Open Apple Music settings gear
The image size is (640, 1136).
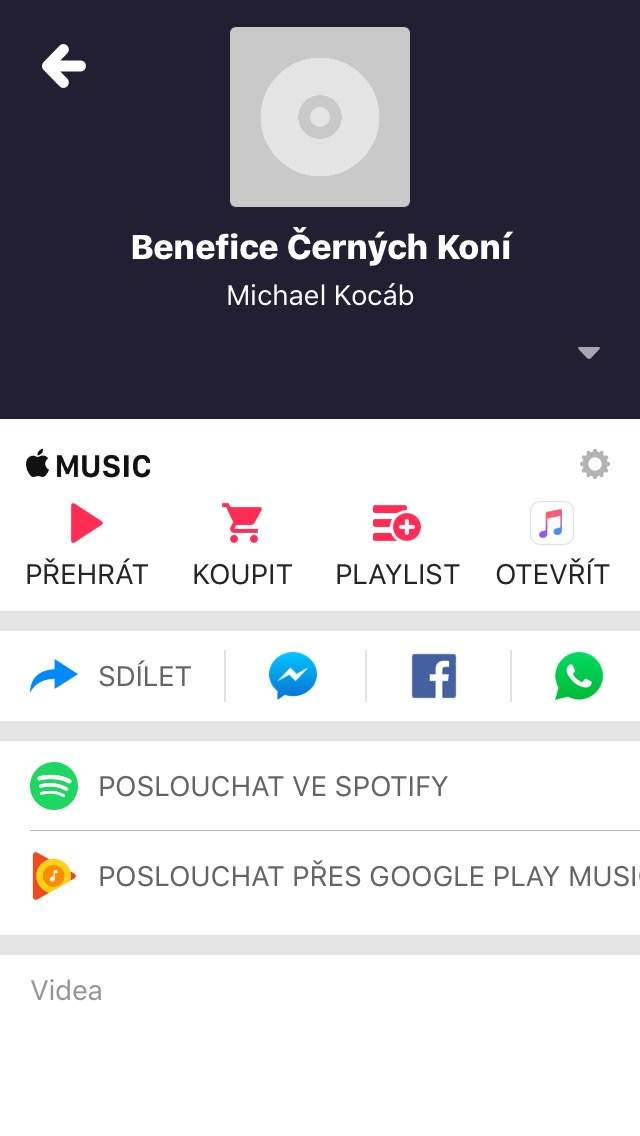595,464
